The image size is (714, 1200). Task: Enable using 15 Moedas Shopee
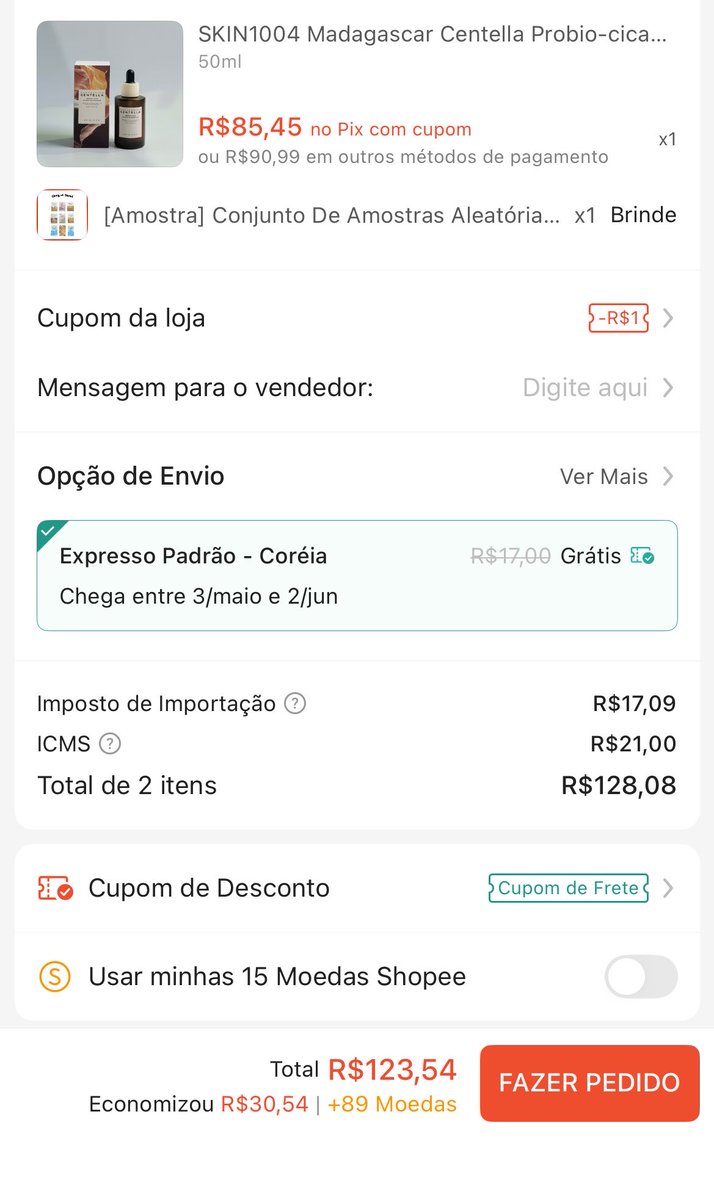[x=641, y=977]
